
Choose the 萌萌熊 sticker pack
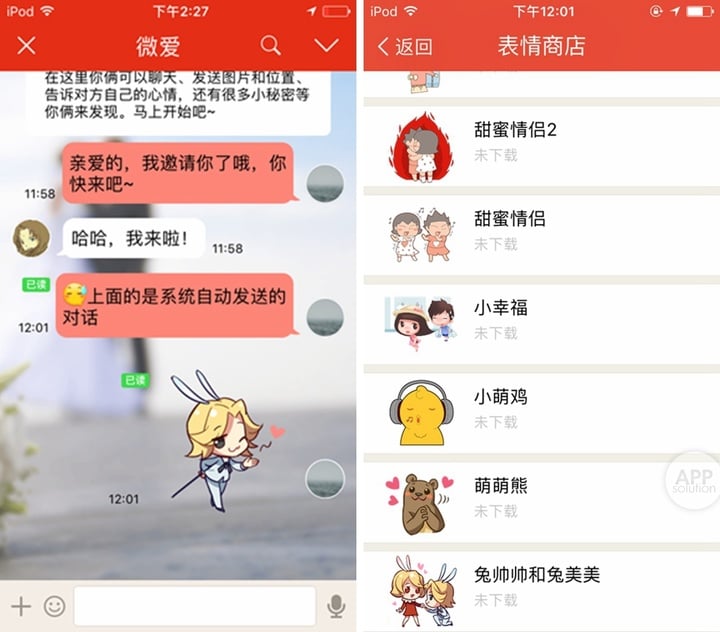(540, 497)
